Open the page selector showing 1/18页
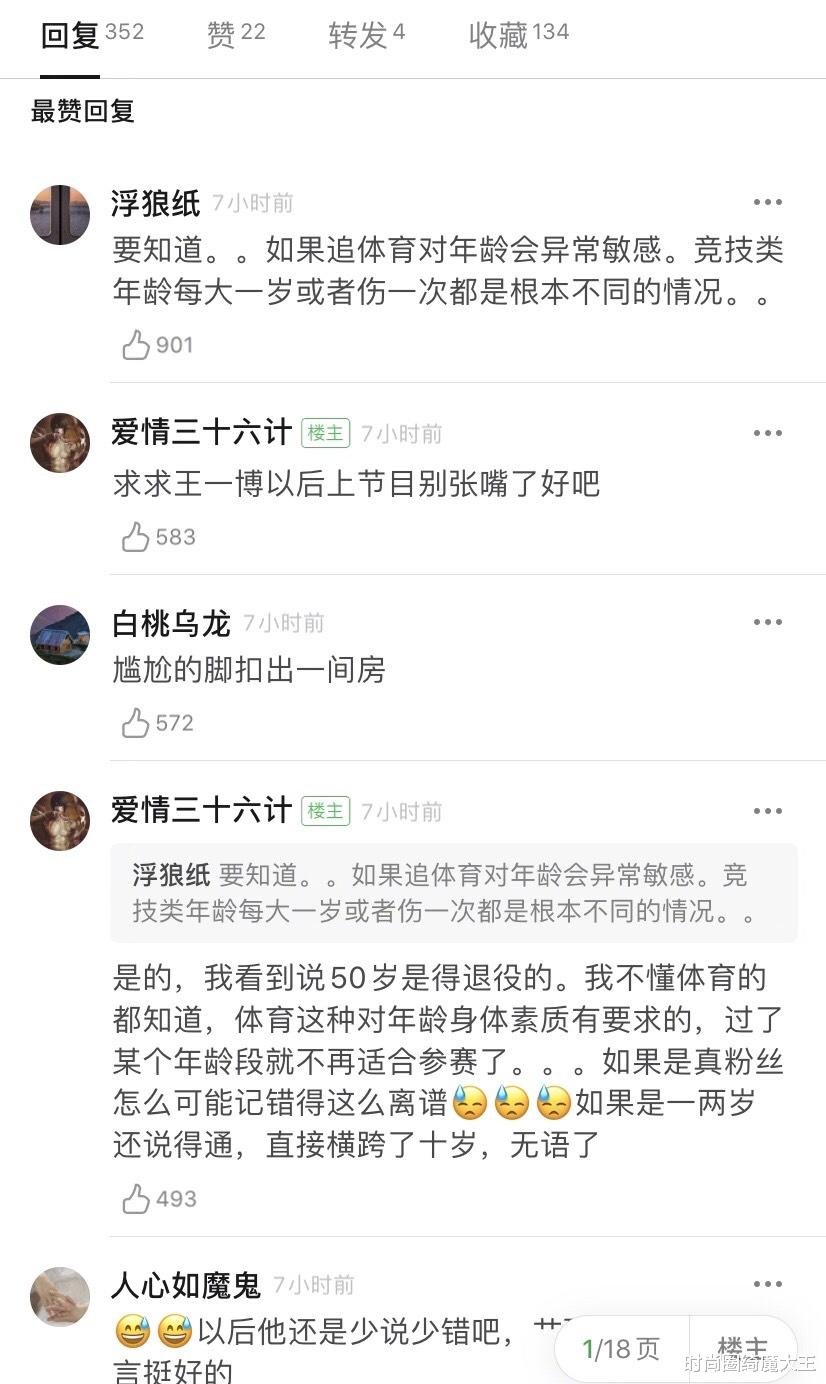826x1384 pixels. click(x=621, y=1349)
